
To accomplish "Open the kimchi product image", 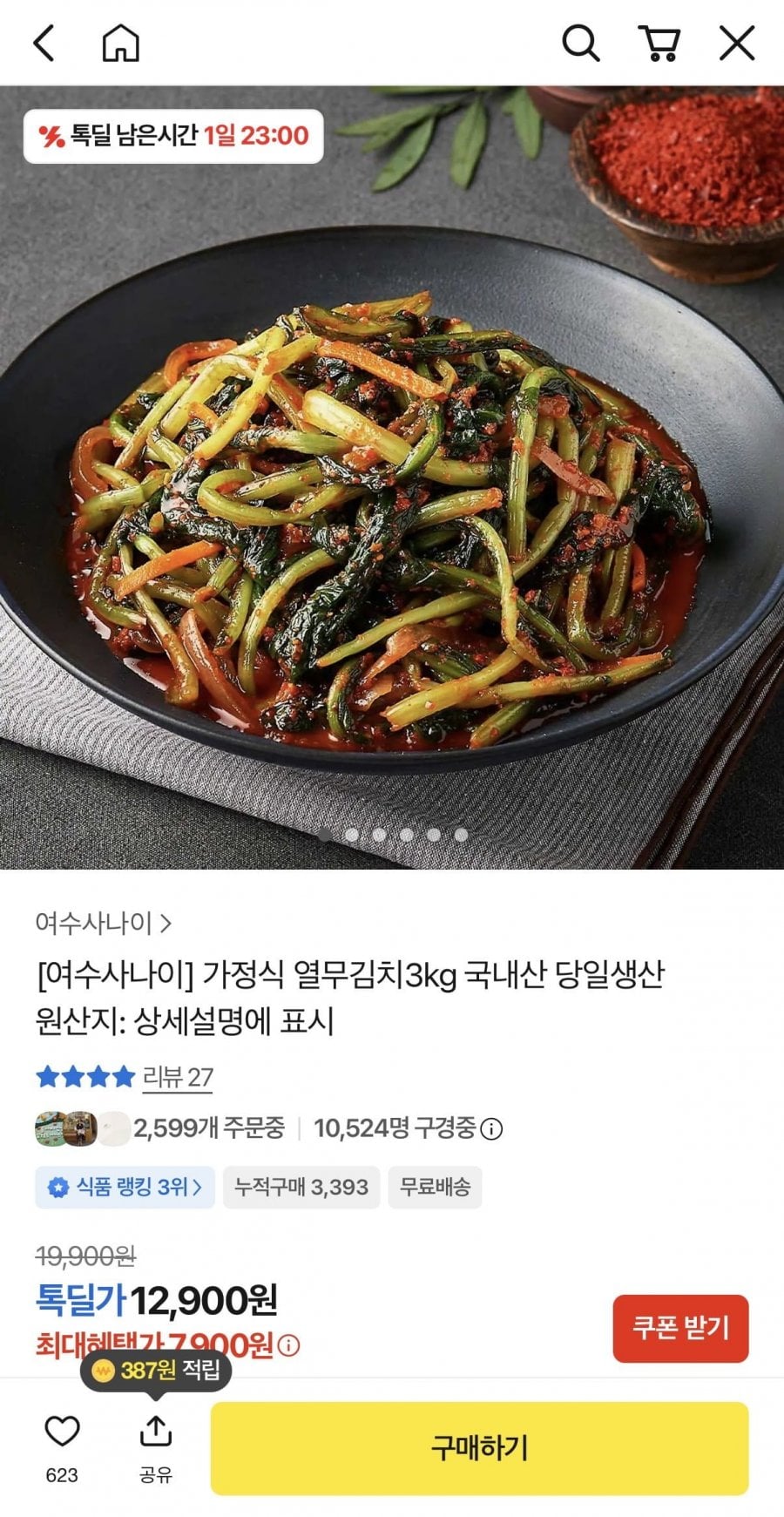I will [x=392, y=477].
